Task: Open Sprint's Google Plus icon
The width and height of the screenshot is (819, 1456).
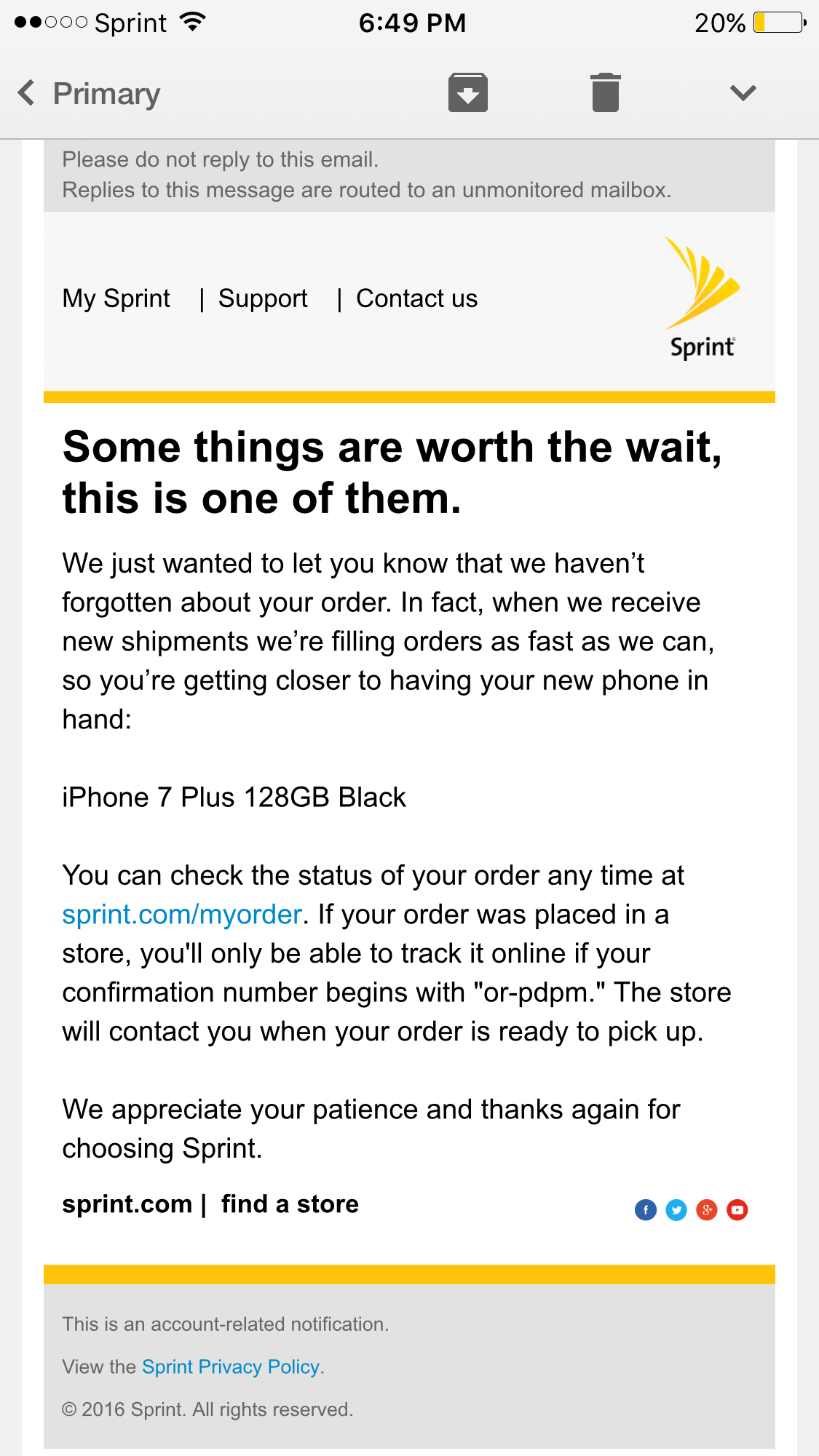Action: (x=707, y=1210)
